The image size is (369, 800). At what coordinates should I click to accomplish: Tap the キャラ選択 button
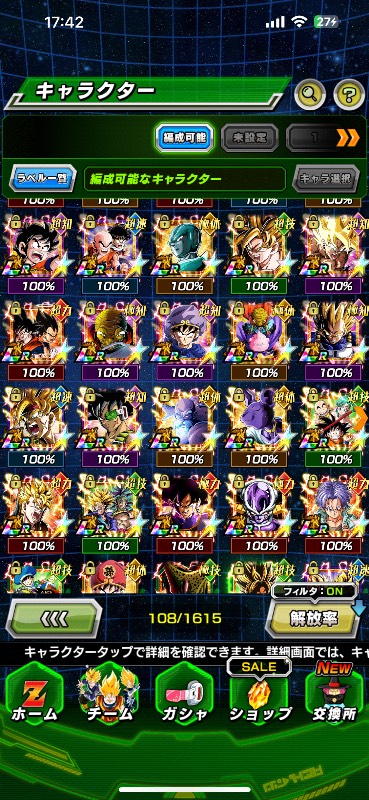coord(325,178)
